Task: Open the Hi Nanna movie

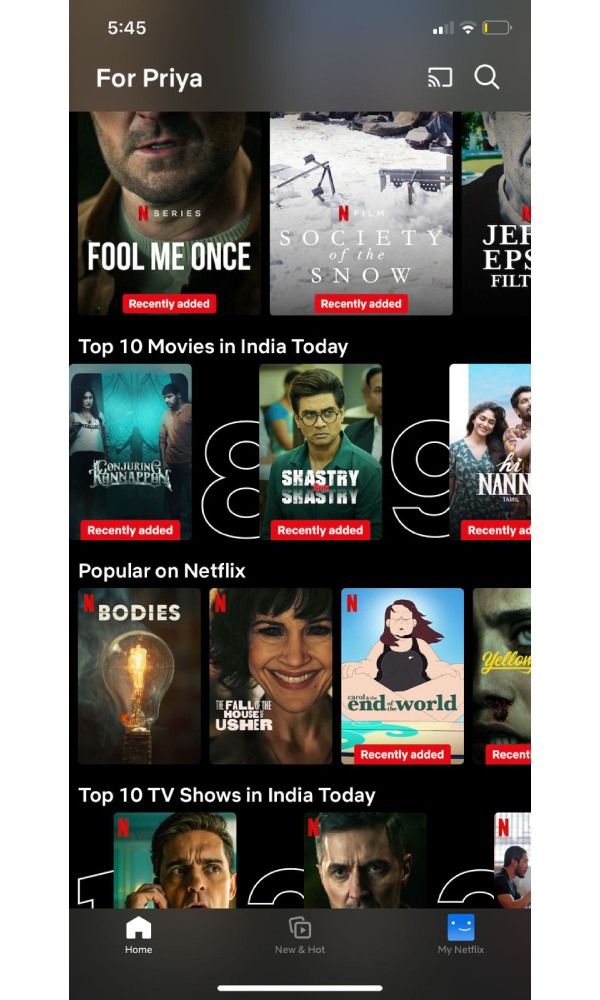Action: click(x=490, y=452)
